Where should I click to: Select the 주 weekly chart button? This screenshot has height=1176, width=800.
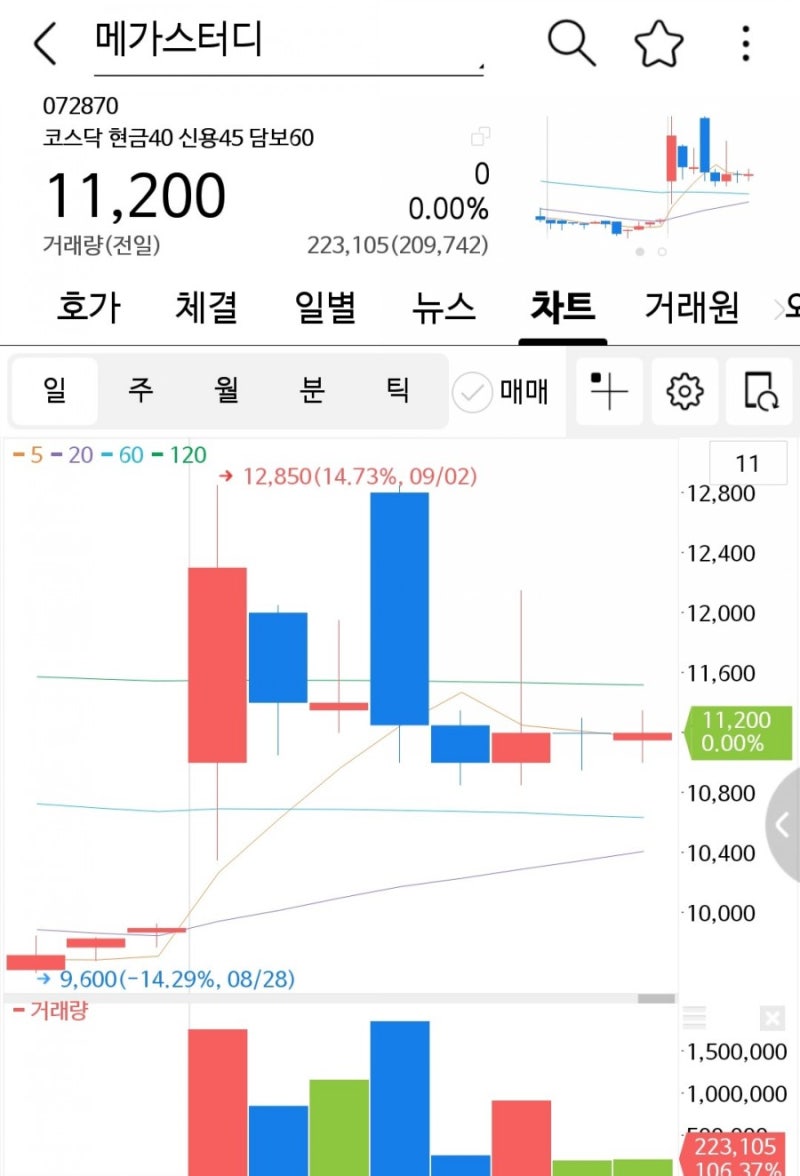tap(141, 392)
